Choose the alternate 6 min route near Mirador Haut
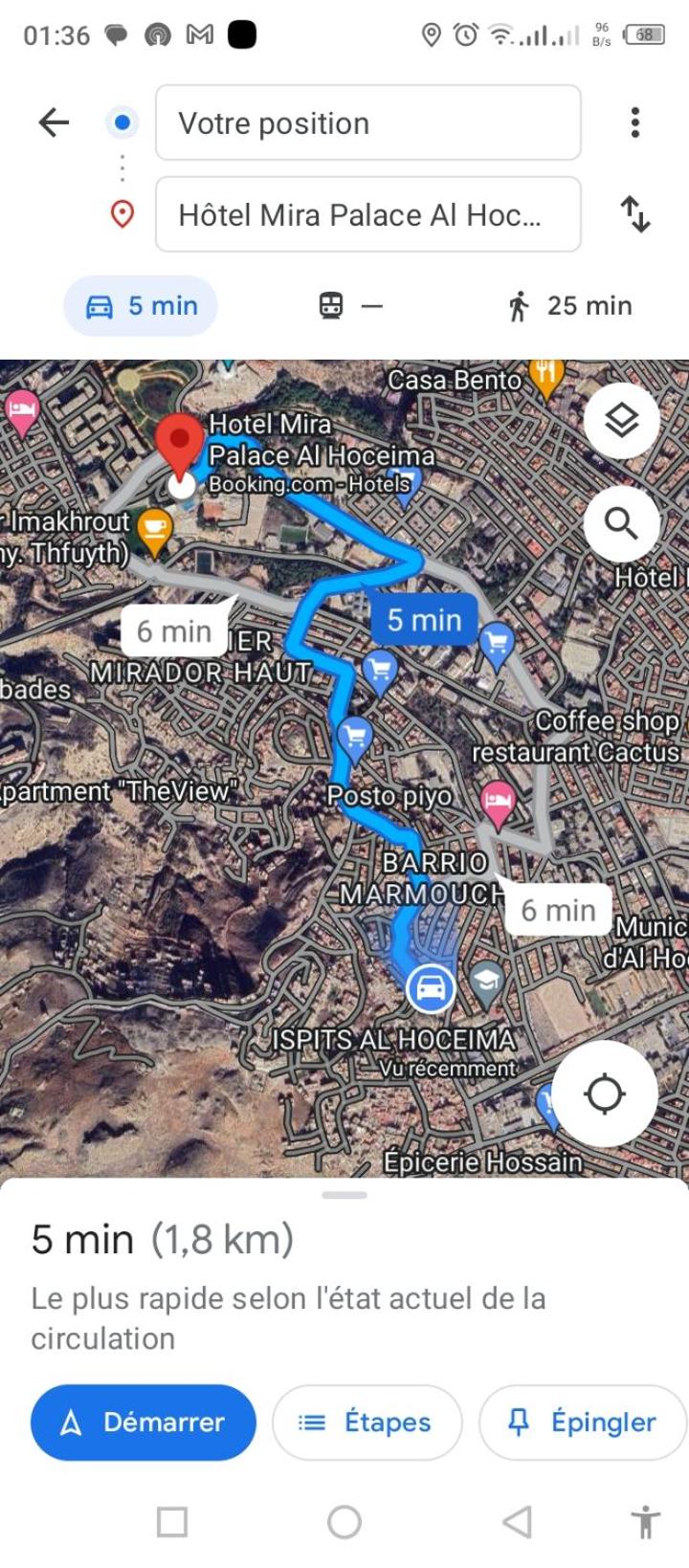This screenshot has height=1568, width=689. click(174, 631)
